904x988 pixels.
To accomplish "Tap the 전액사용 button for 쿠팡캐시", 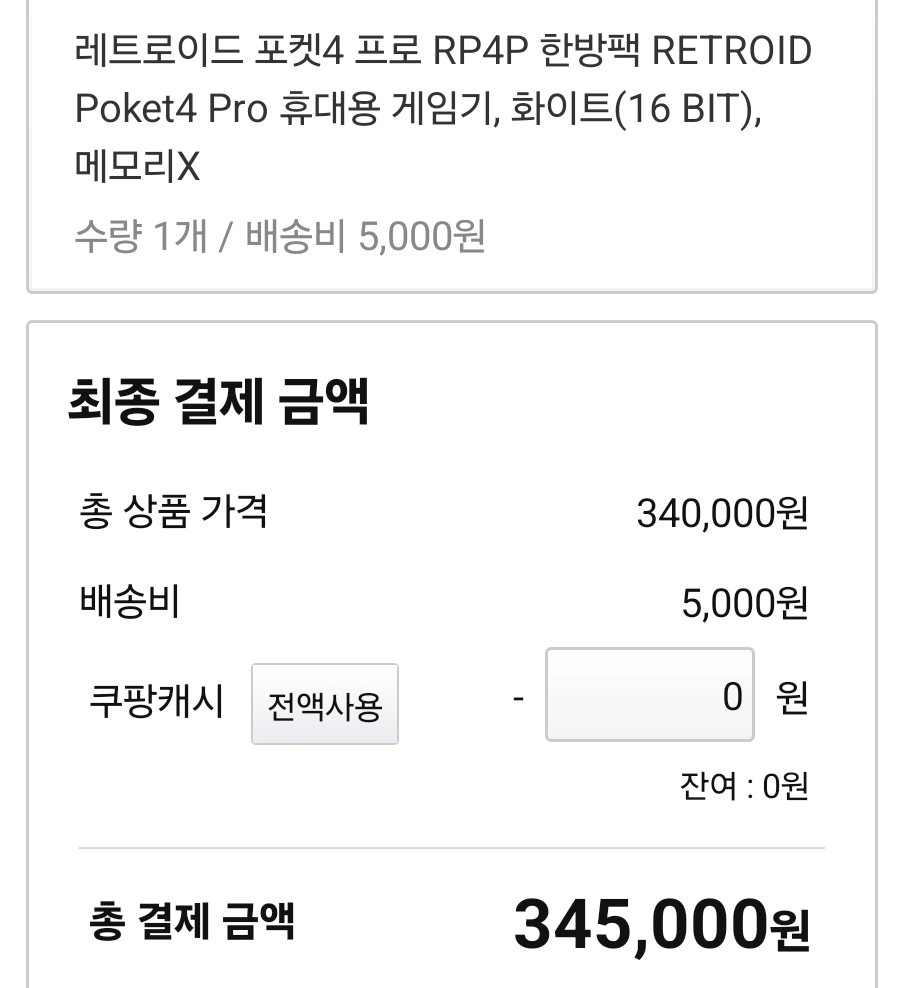I will (x=324, y=704).
